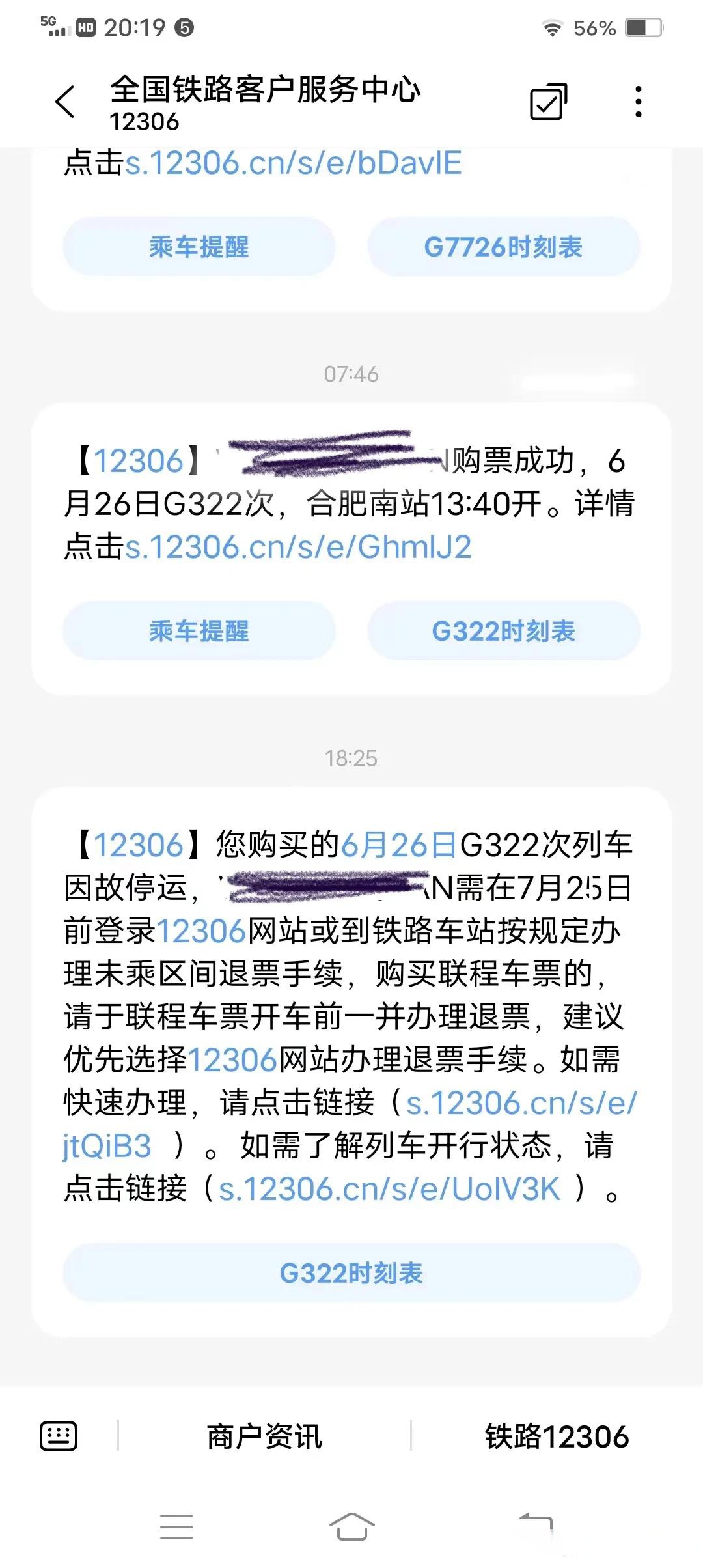Open link s.12306.cn/s/e/GhmlJ2
The height and width of the screenshot is (1568, 703).
[297, 547]
